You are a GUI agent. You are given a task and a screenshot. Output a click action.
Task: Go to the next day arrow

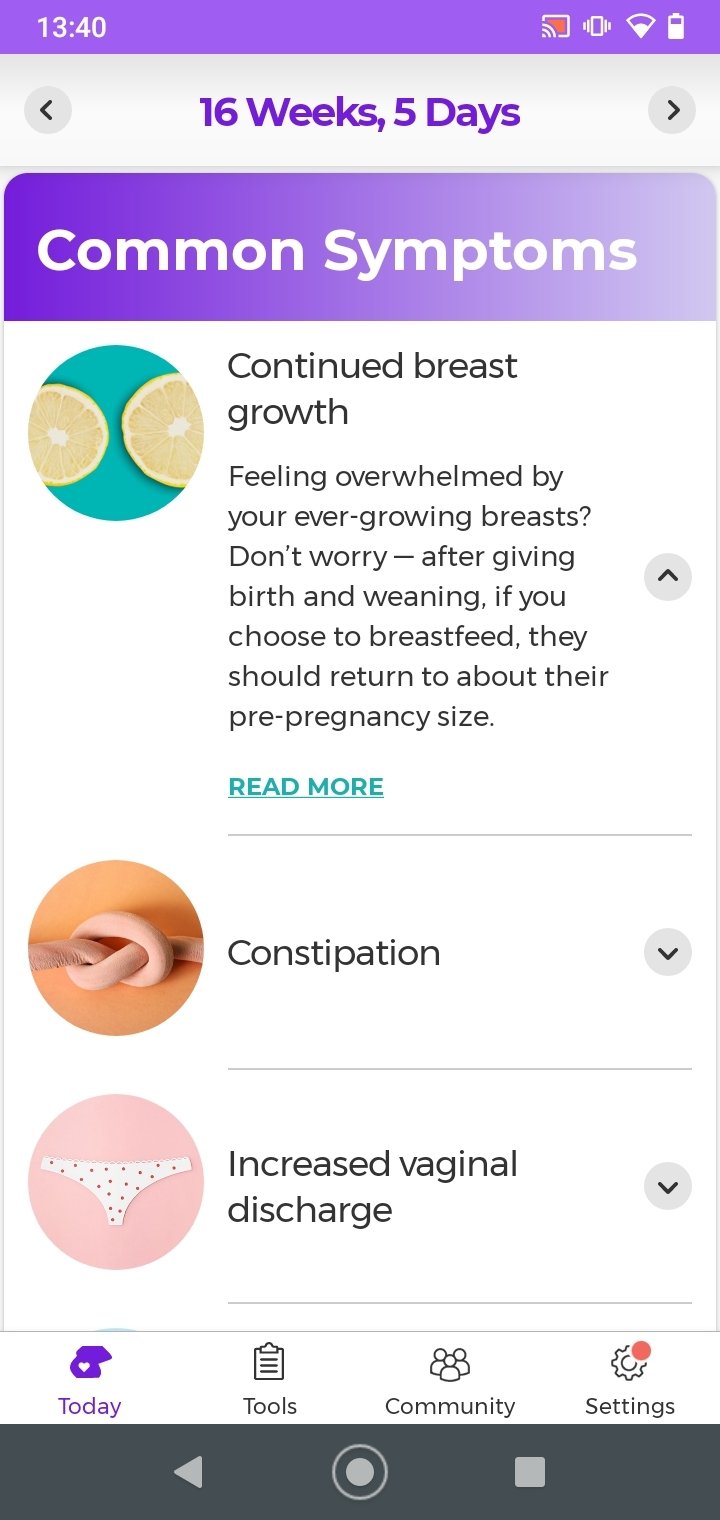(x=672, y=110)
